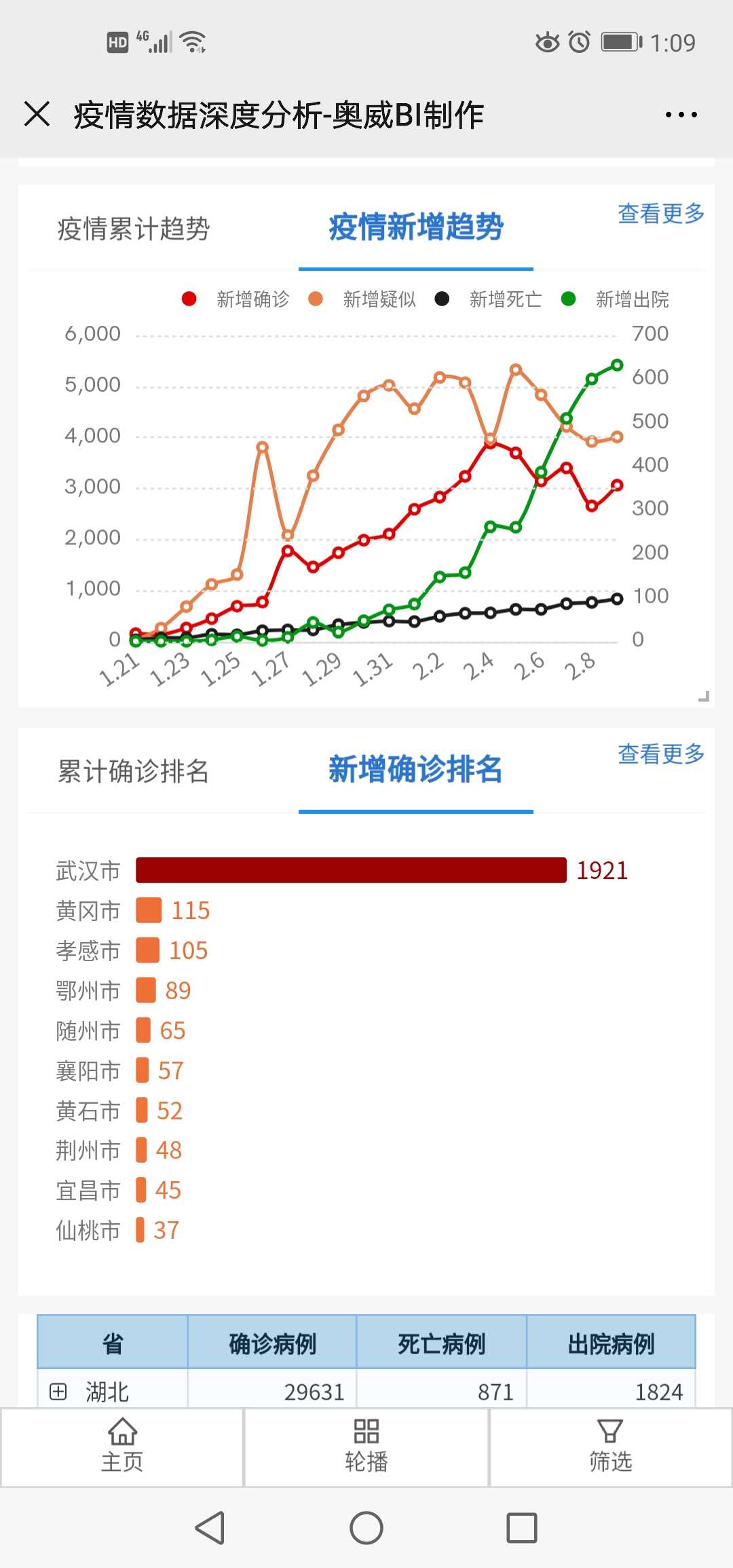Image resolution: width=733 pixels, height=1568 pixels.
Task: Expand the 湖北 row in the table
Action: tap(58, 1390)
